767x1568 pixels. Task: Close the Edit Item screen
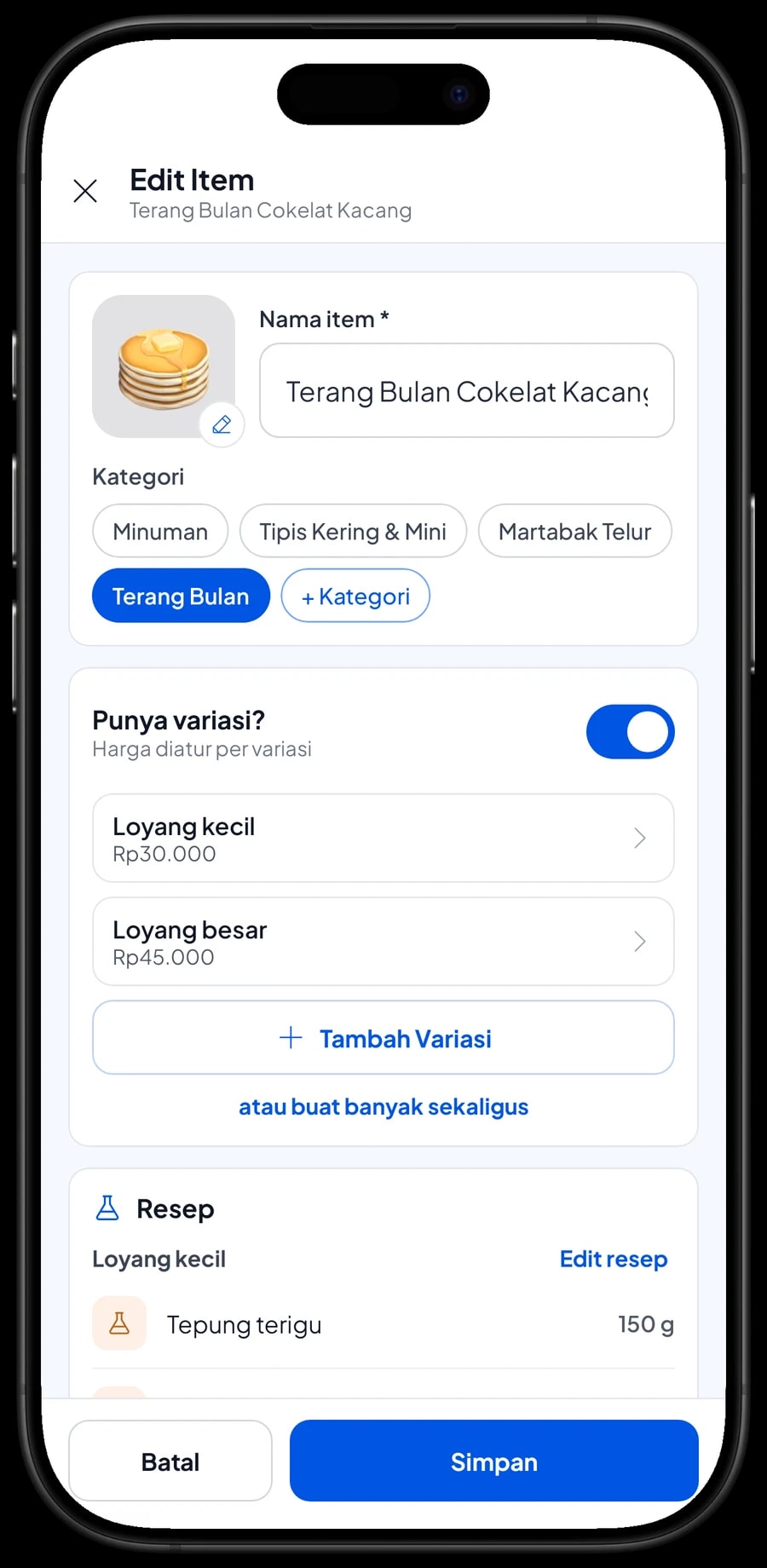pos(85,191)
